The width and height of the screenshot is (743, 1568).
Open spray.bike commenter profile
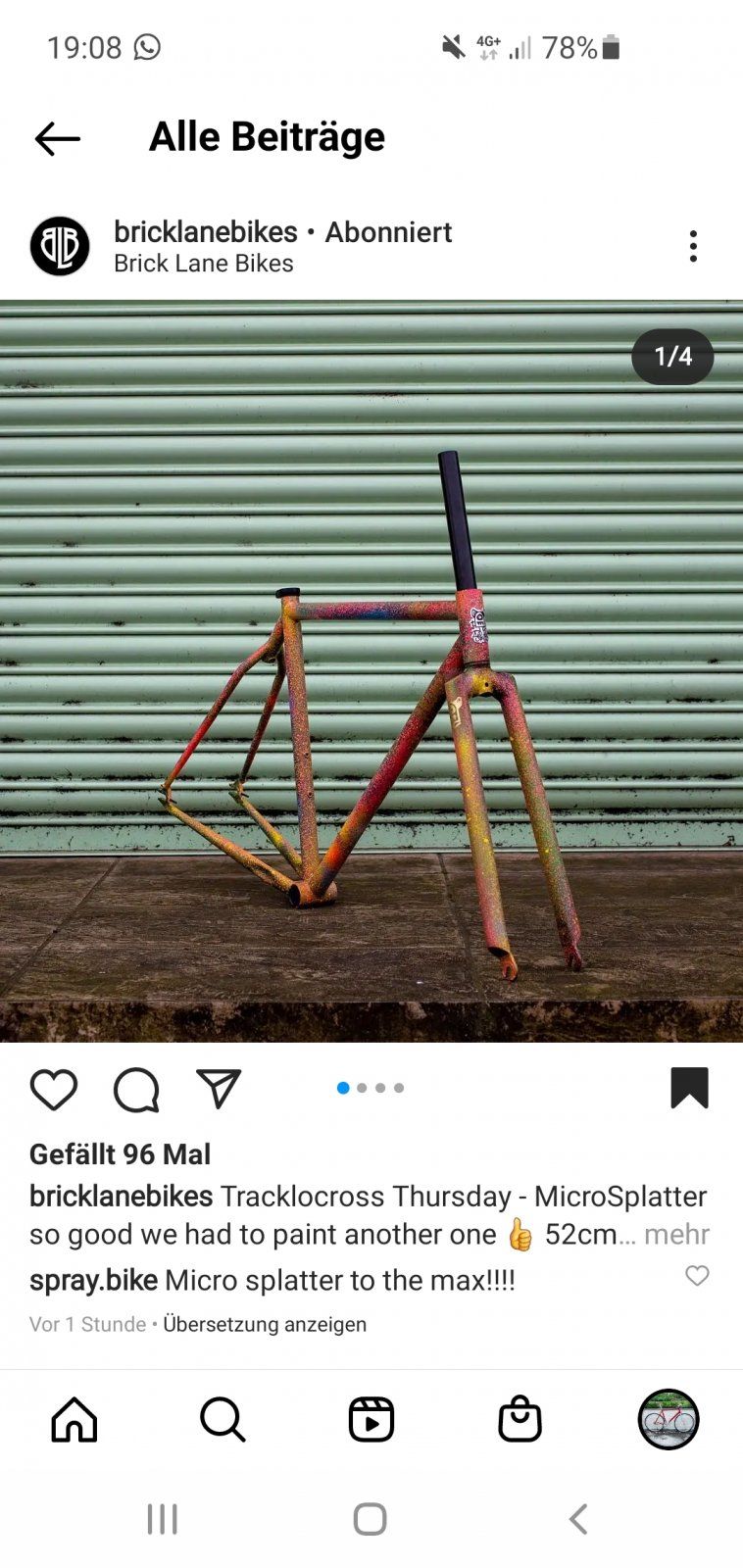[x=93, y=1280]
